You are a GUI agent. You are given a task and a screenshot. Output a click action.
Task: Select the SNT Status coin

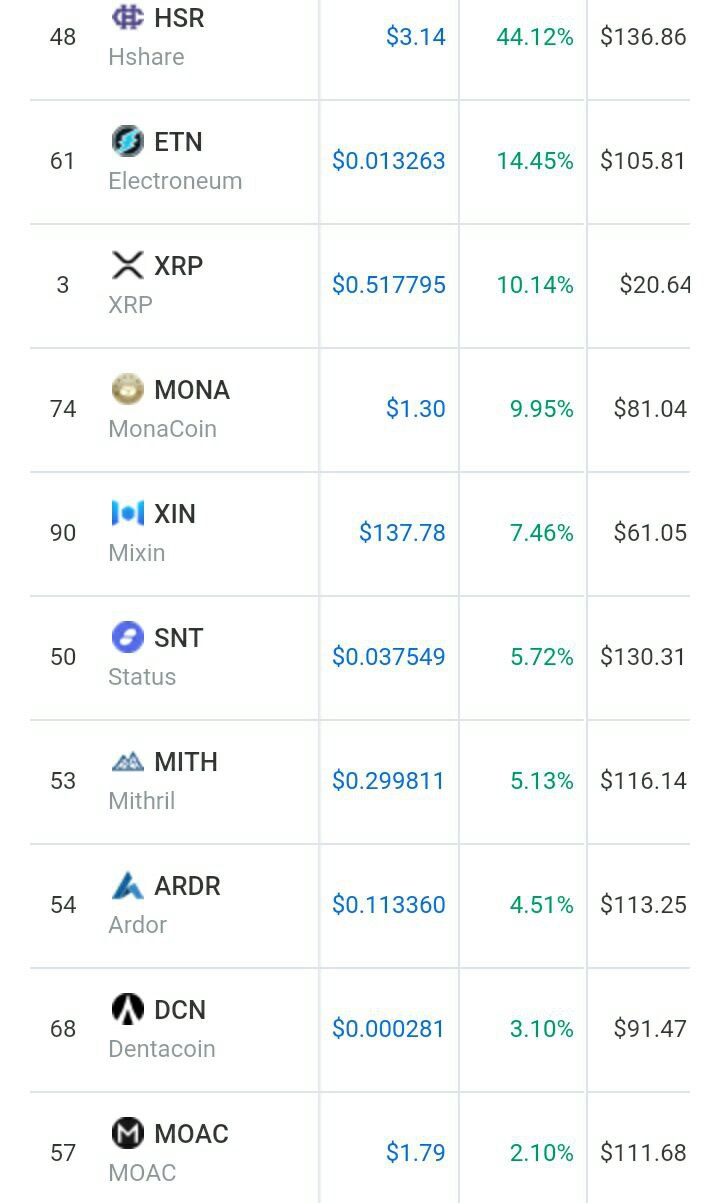coord(156,656)
